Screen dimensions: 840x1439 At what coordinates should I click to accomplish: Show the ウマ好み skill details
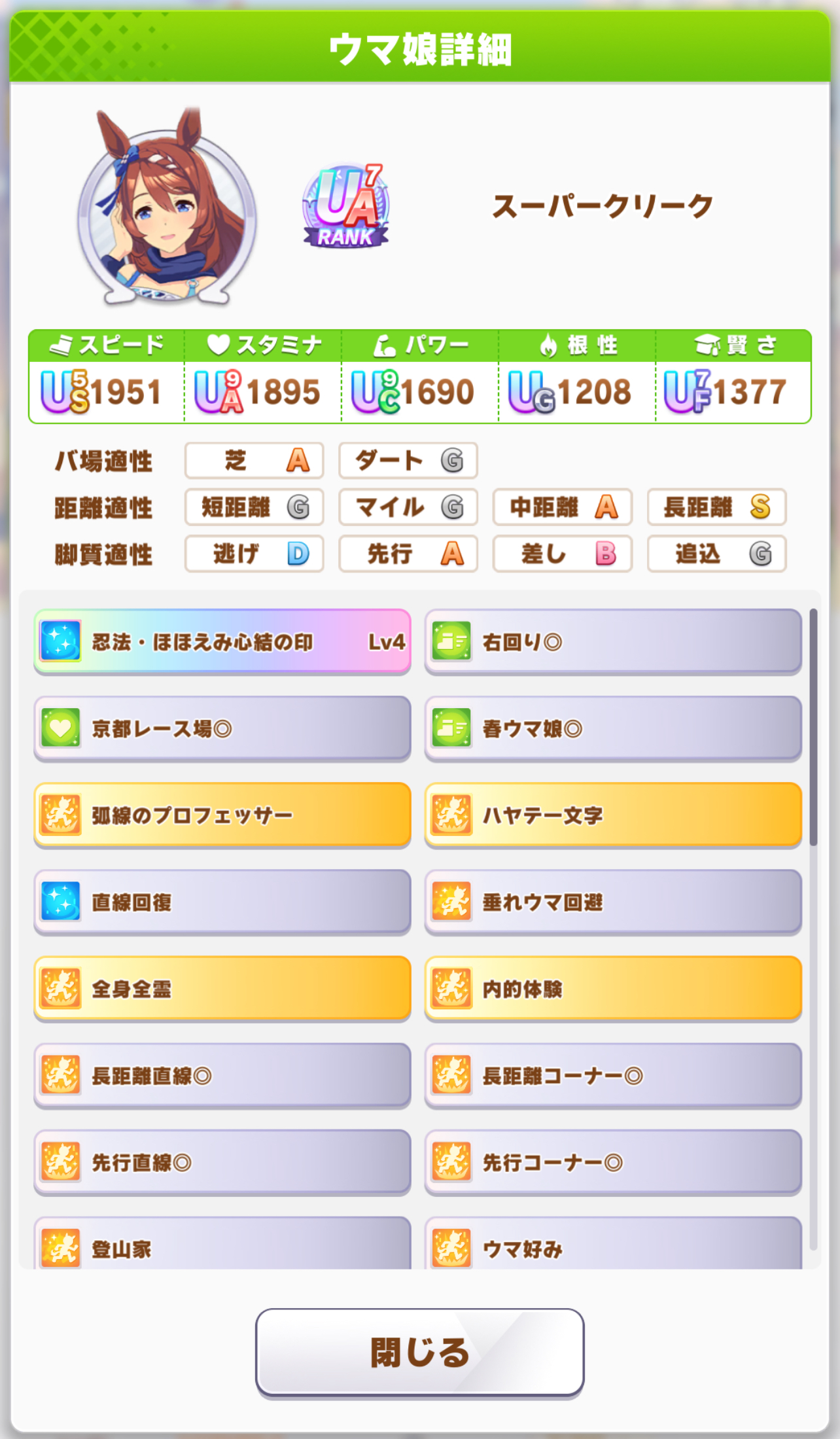coord(613,1245)
